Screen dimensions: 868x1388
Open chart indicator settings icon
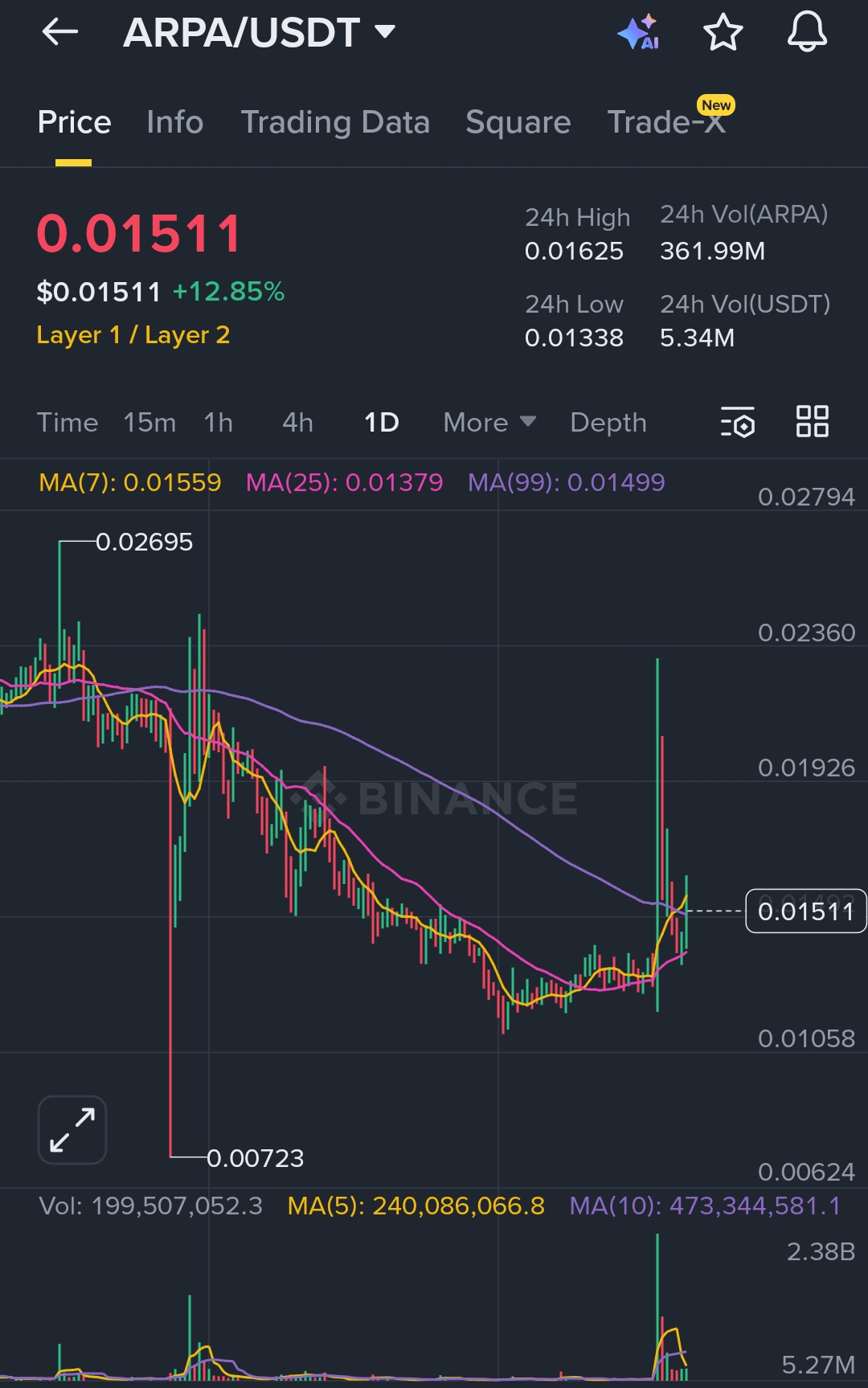pos(737,422)
